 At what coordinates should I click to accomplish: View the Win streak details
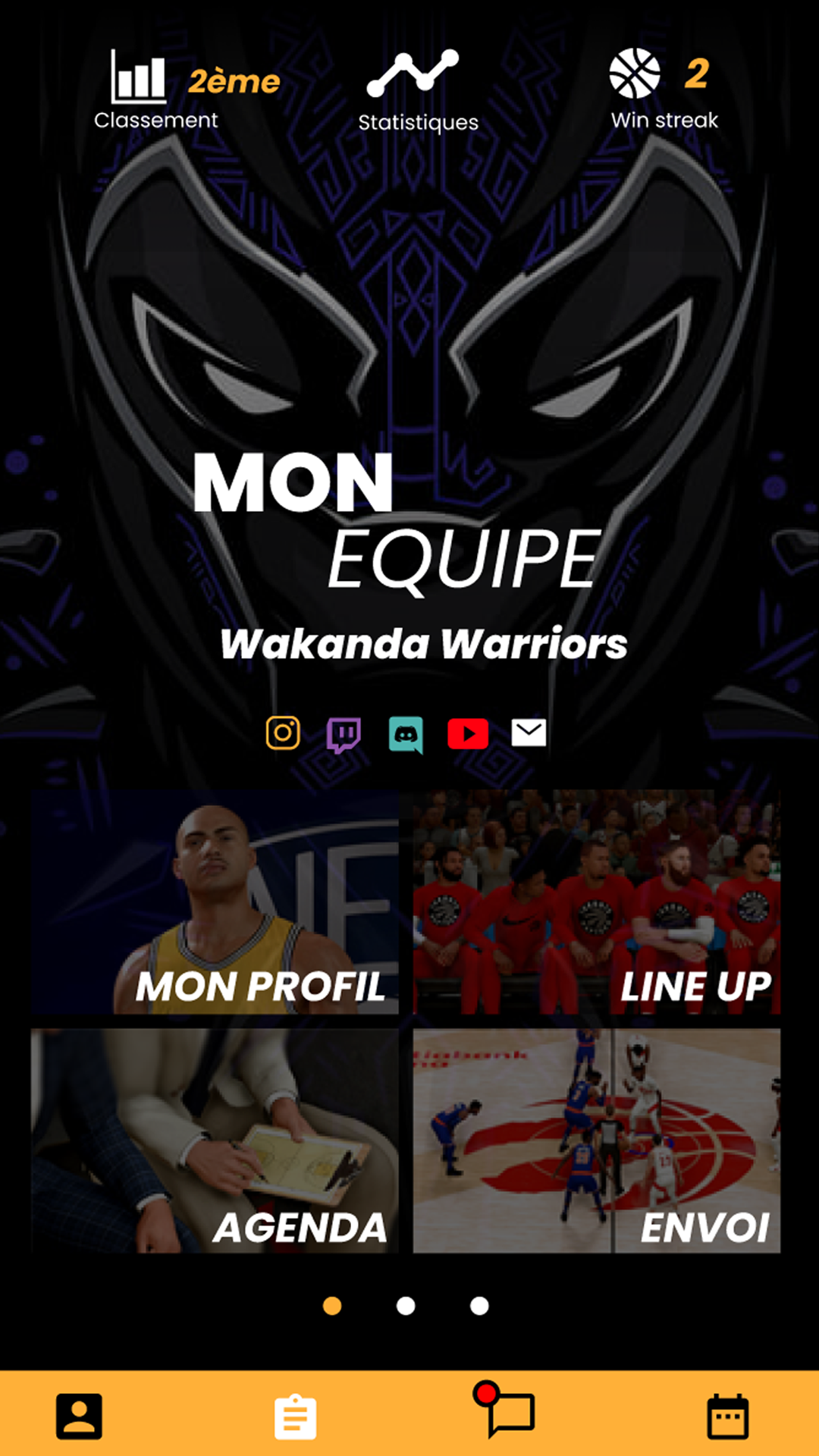(664, 89)
